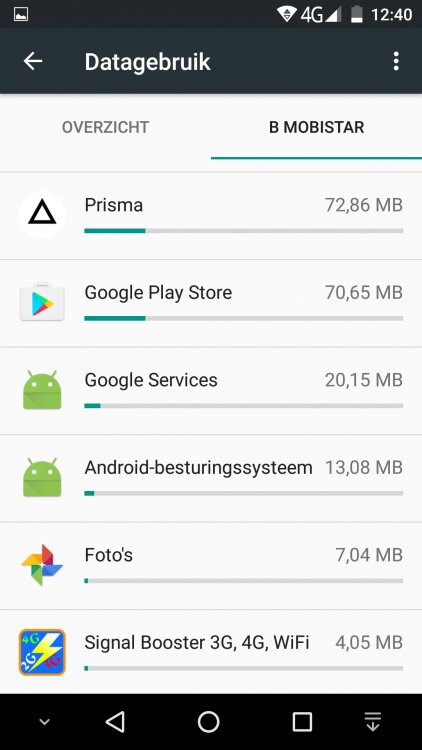This screenshot has height=750, width=422.
Task: Tap the system home button
Action: click(209, 722)
